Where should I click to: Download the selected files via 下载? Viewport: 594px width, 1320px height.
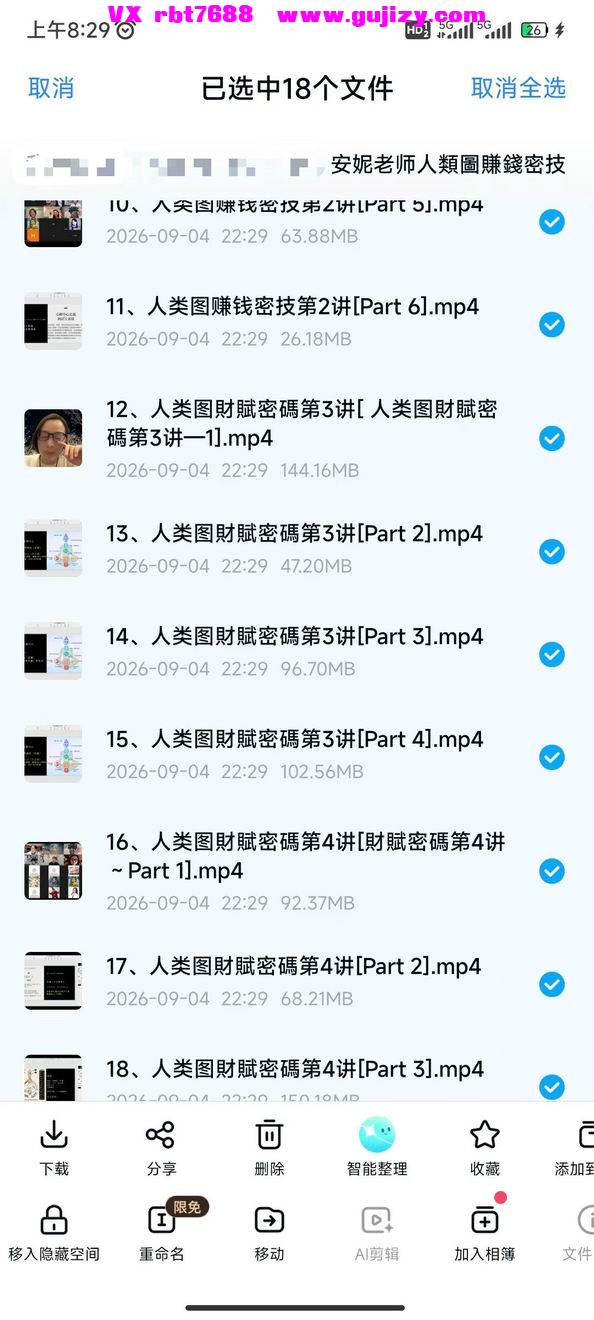[x=54, y=1147]
